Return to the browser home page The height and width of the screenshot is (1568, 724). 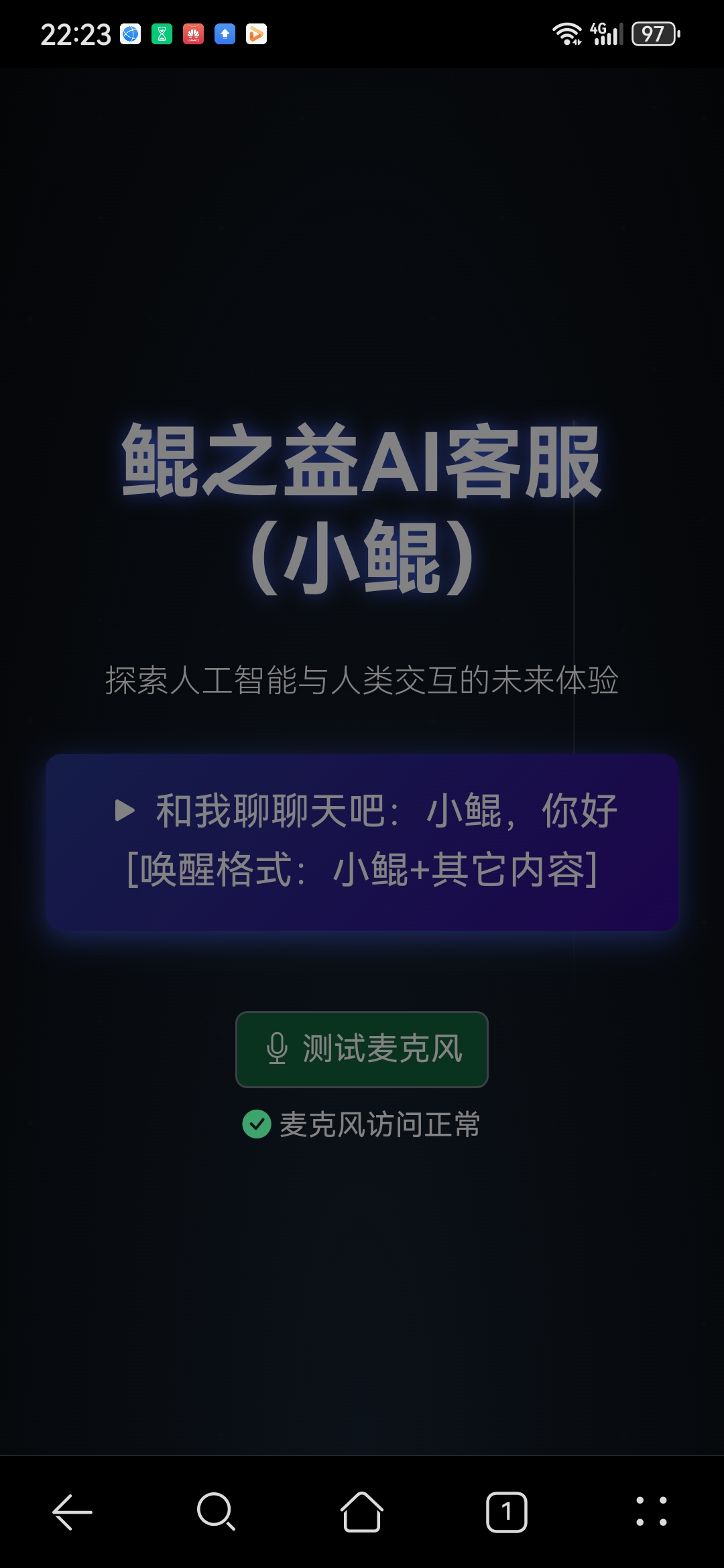pyautogui.click(x=362, y=1512)
